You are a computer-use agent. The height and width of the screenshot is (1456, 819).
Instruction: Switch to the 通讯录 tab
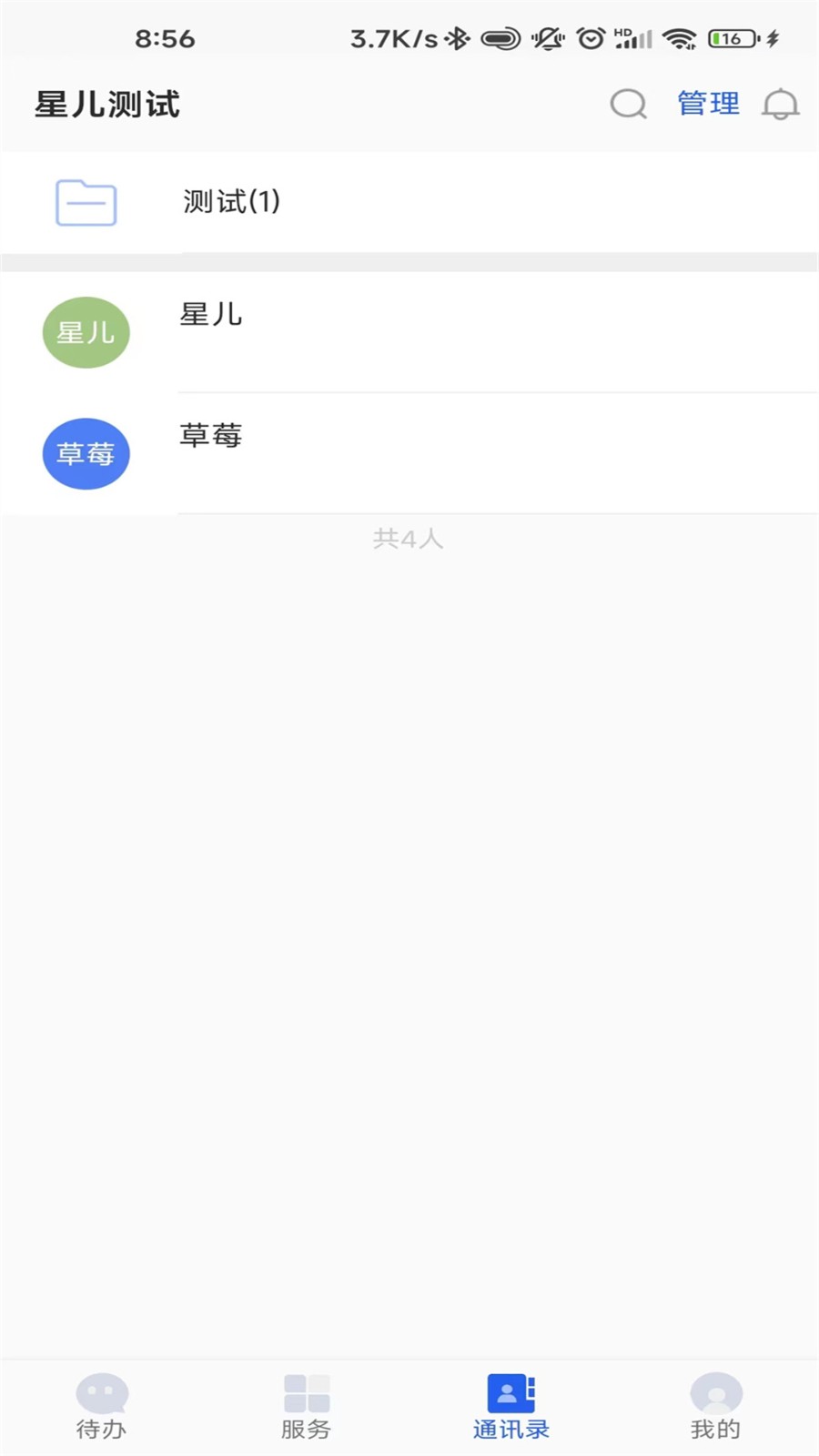(511, 1406)
